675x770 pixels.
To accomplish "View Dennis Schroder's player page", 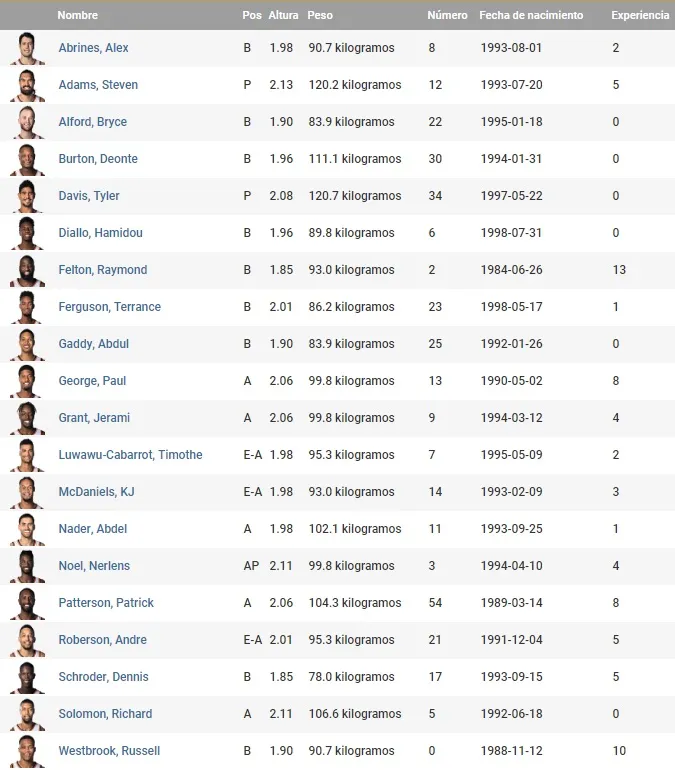I will click(x=103, y=677).
